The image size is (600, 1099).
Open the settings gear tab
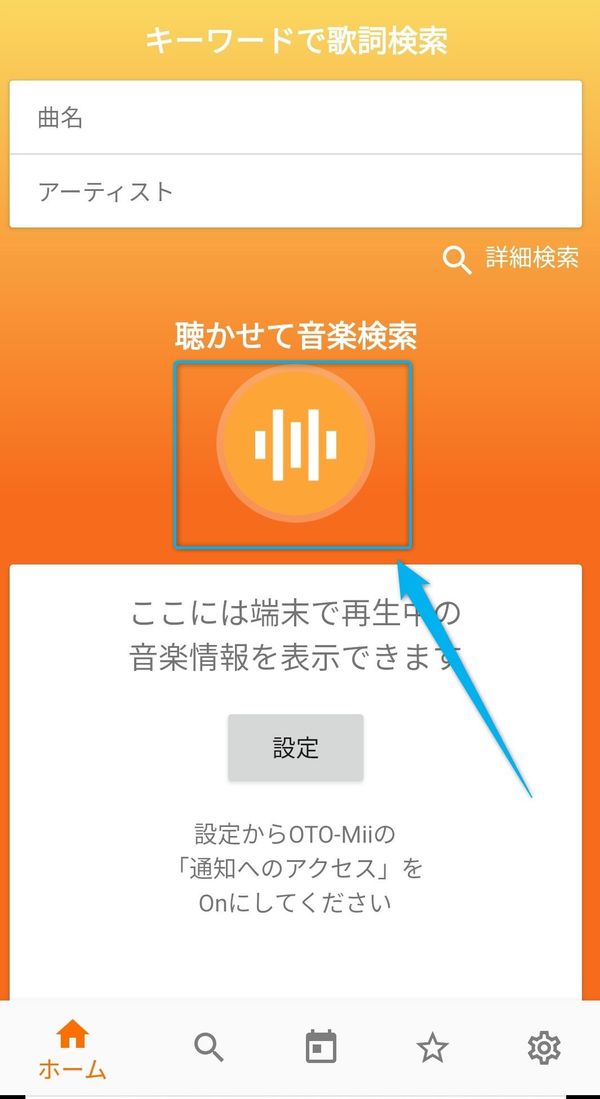pos(544,1047)
